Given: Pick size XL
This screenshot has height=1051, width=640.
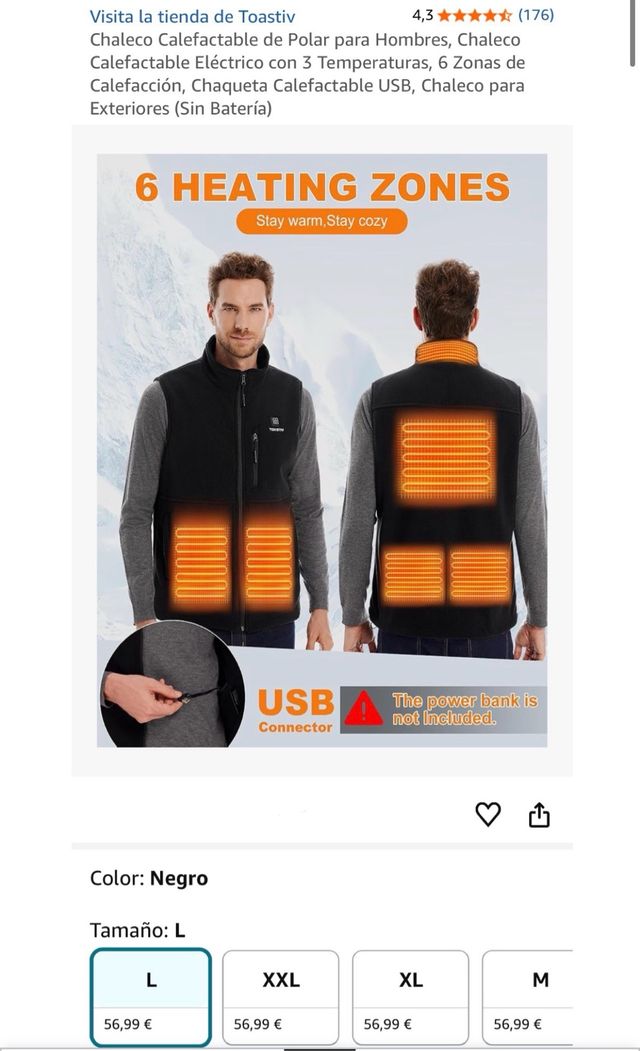Looking at the screenshot, I should coord(411,996).
